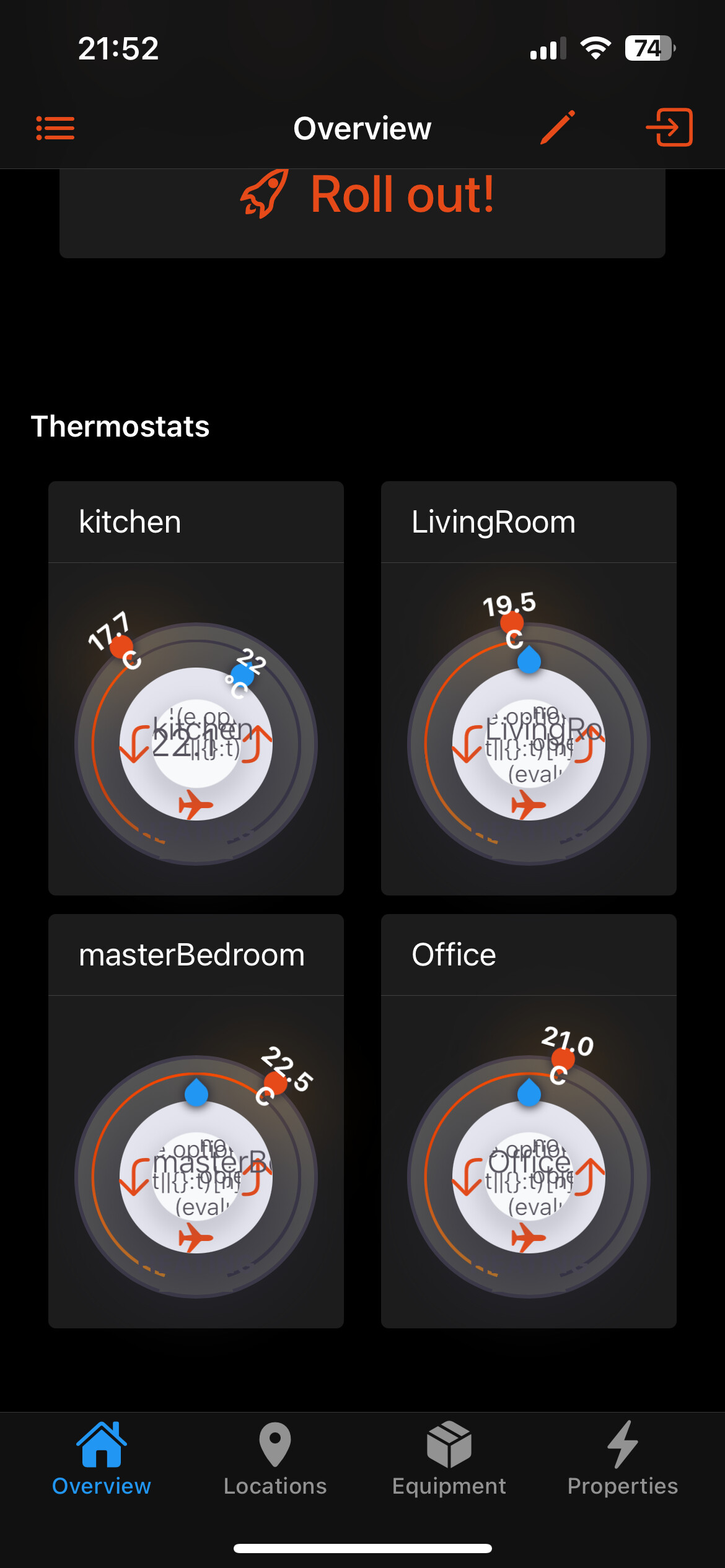Lower the kitchen thermostat temperature

point(134,744)
